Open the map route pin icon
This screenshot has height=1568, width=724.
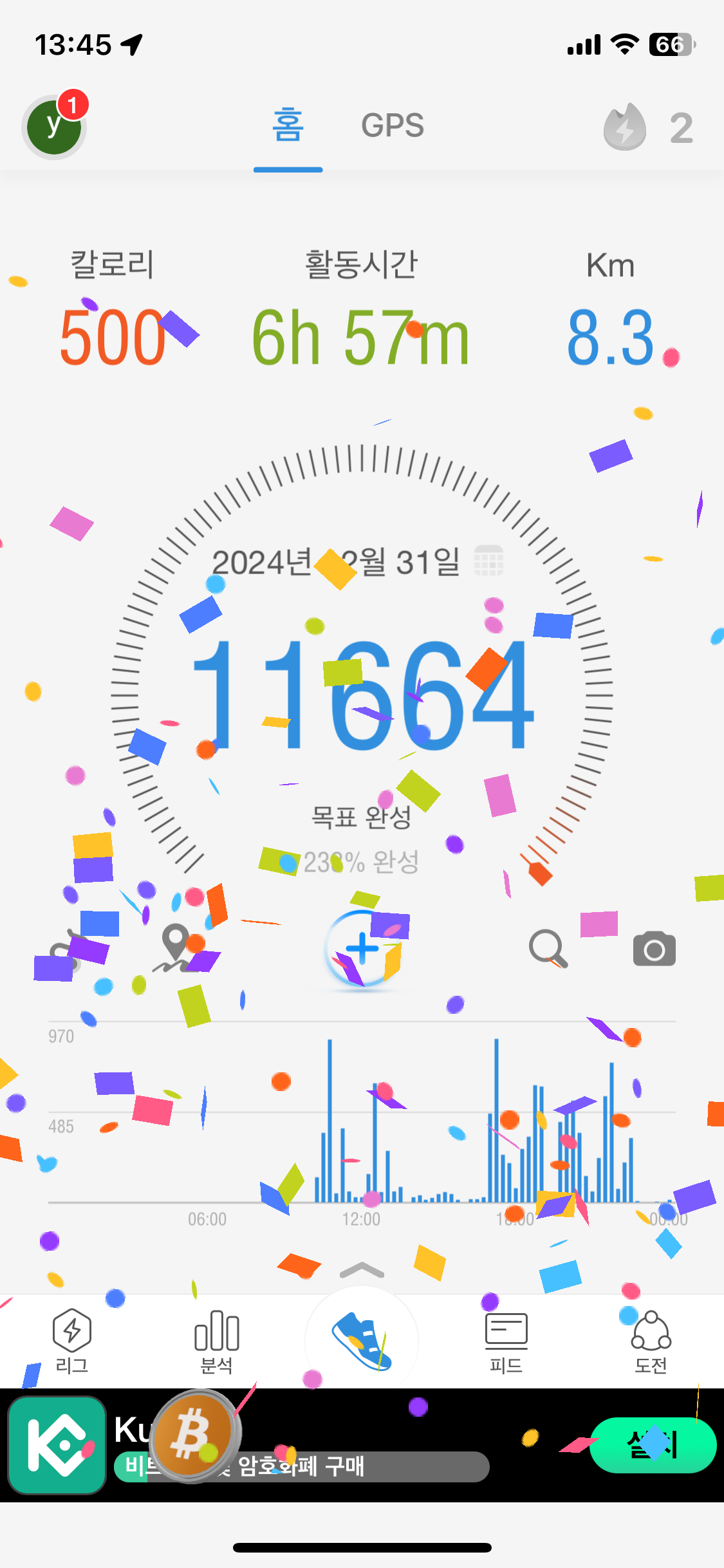pos(174,947)
